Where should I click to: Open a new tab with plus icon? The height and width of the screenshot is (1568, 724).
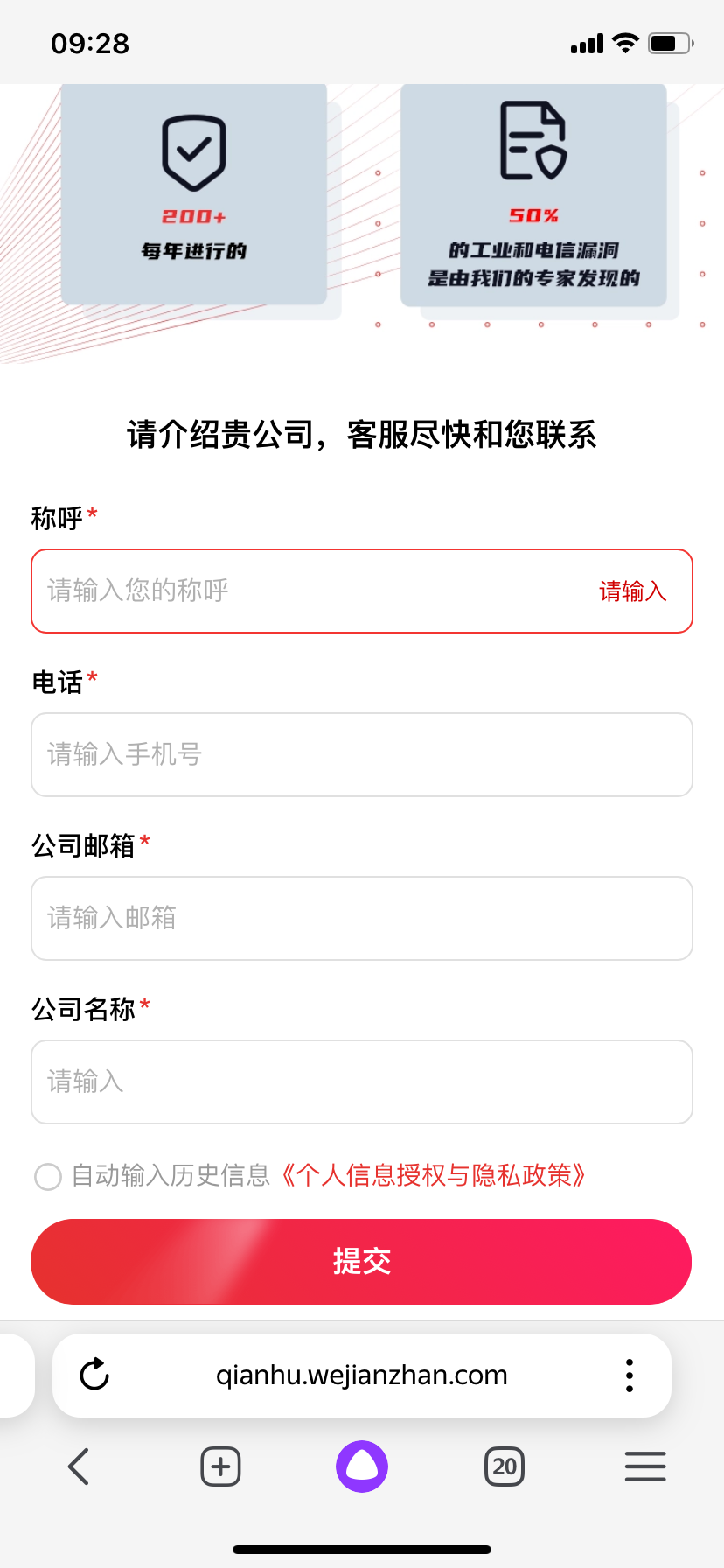[x=220, y=1466]
